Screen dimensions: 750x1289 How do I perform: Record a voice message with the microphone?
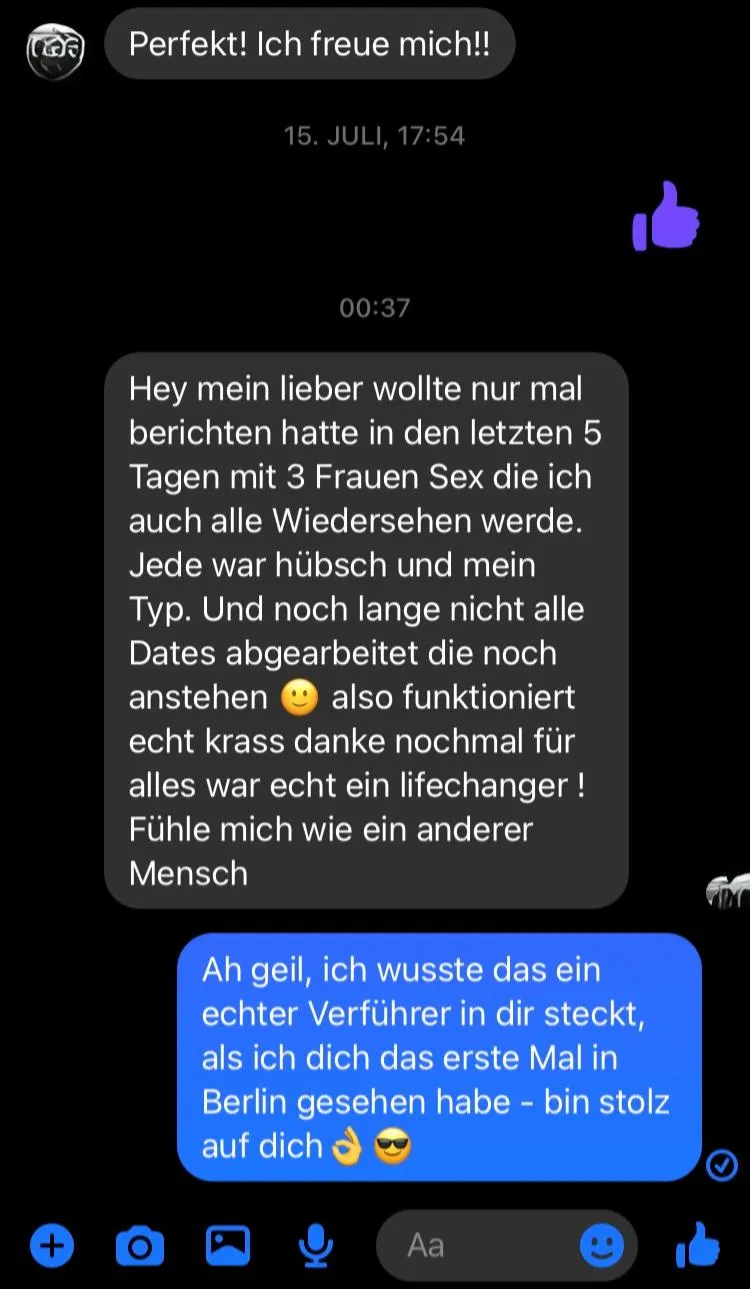pyautogui.click(x=316, y=1246)
